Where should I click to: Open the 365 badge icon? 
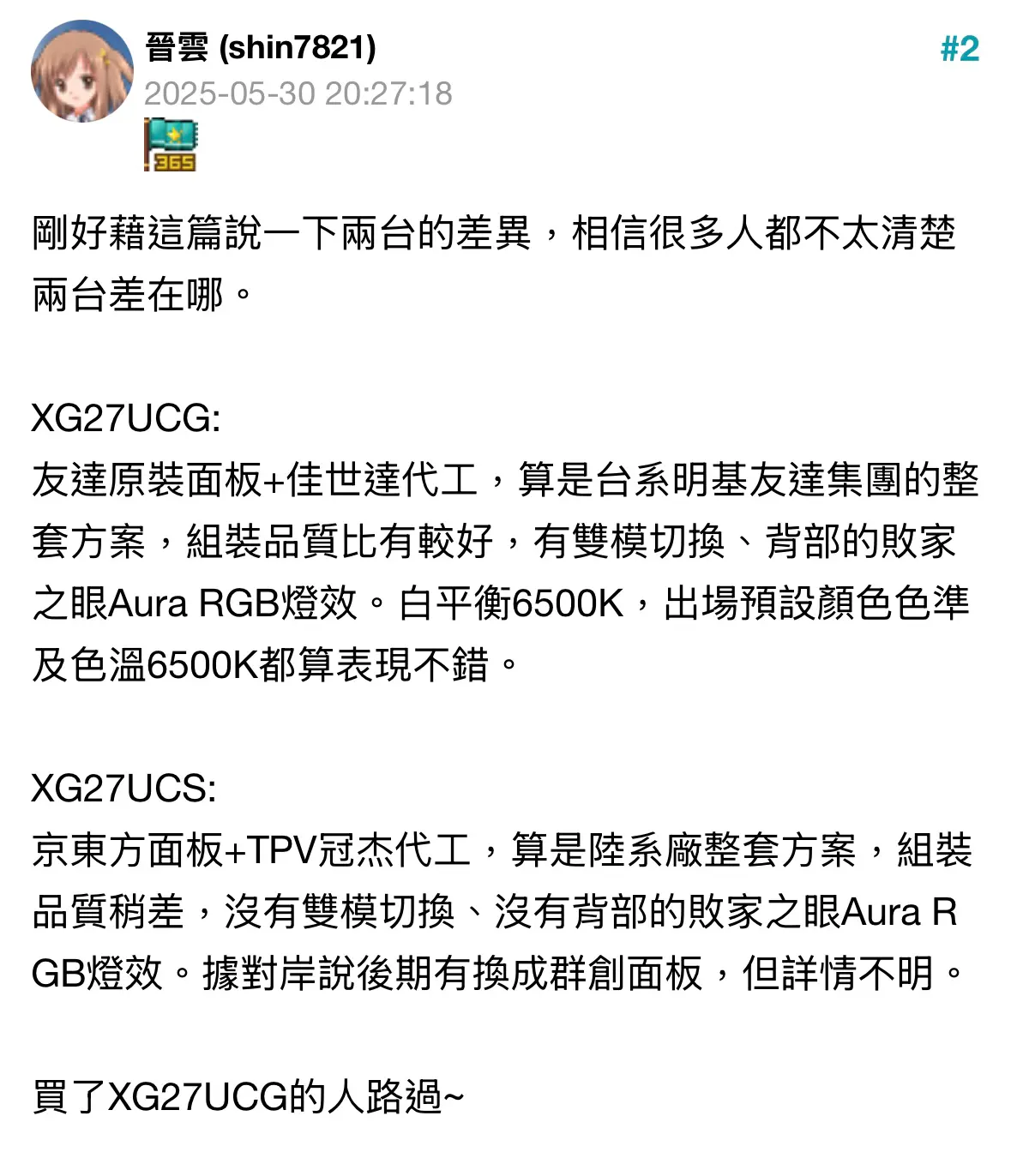coord(171,144)
